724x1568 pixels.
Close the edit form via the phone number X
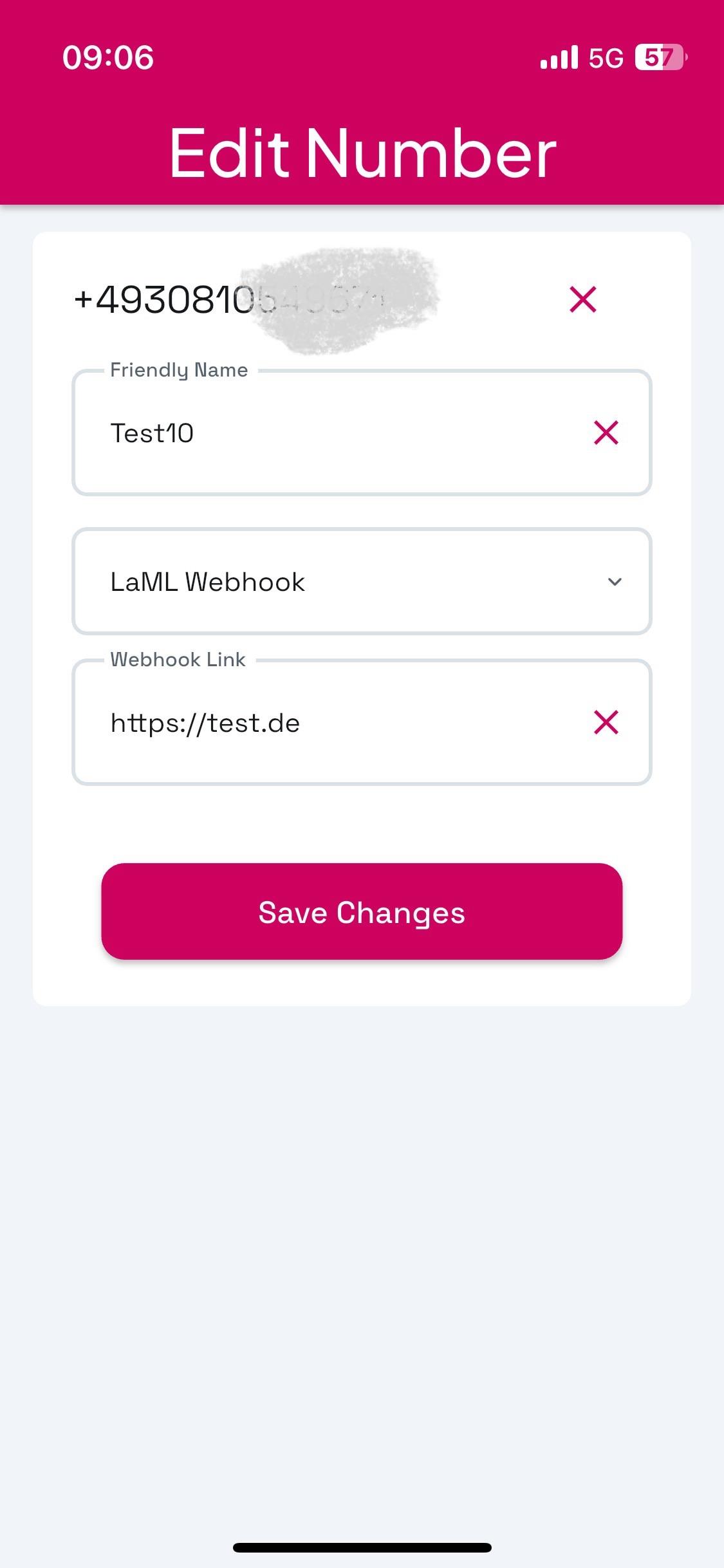pyautogui.click(x=583, y=299)
